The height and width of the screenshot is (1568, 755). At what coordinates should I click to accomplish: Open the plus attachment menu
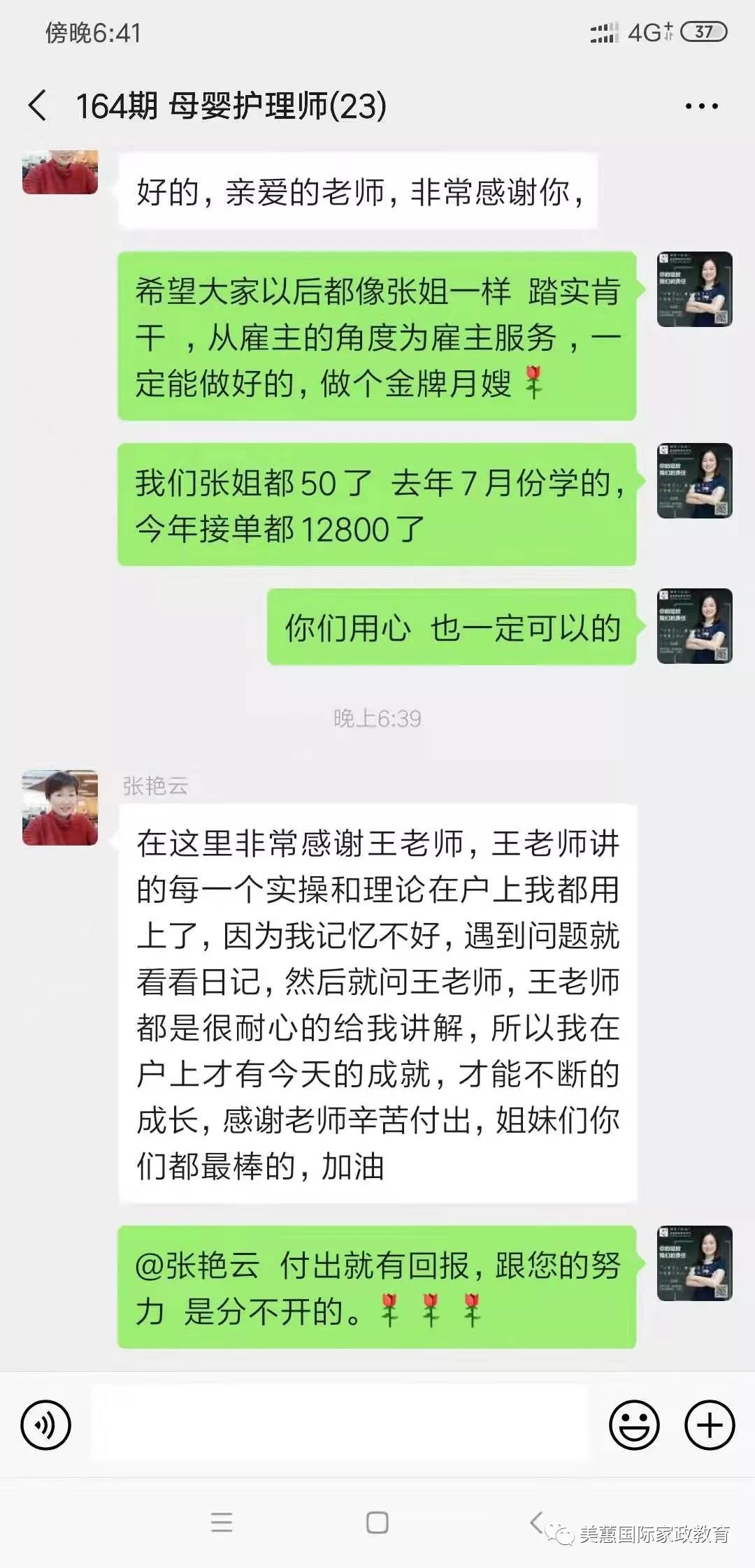(710, 1425)
